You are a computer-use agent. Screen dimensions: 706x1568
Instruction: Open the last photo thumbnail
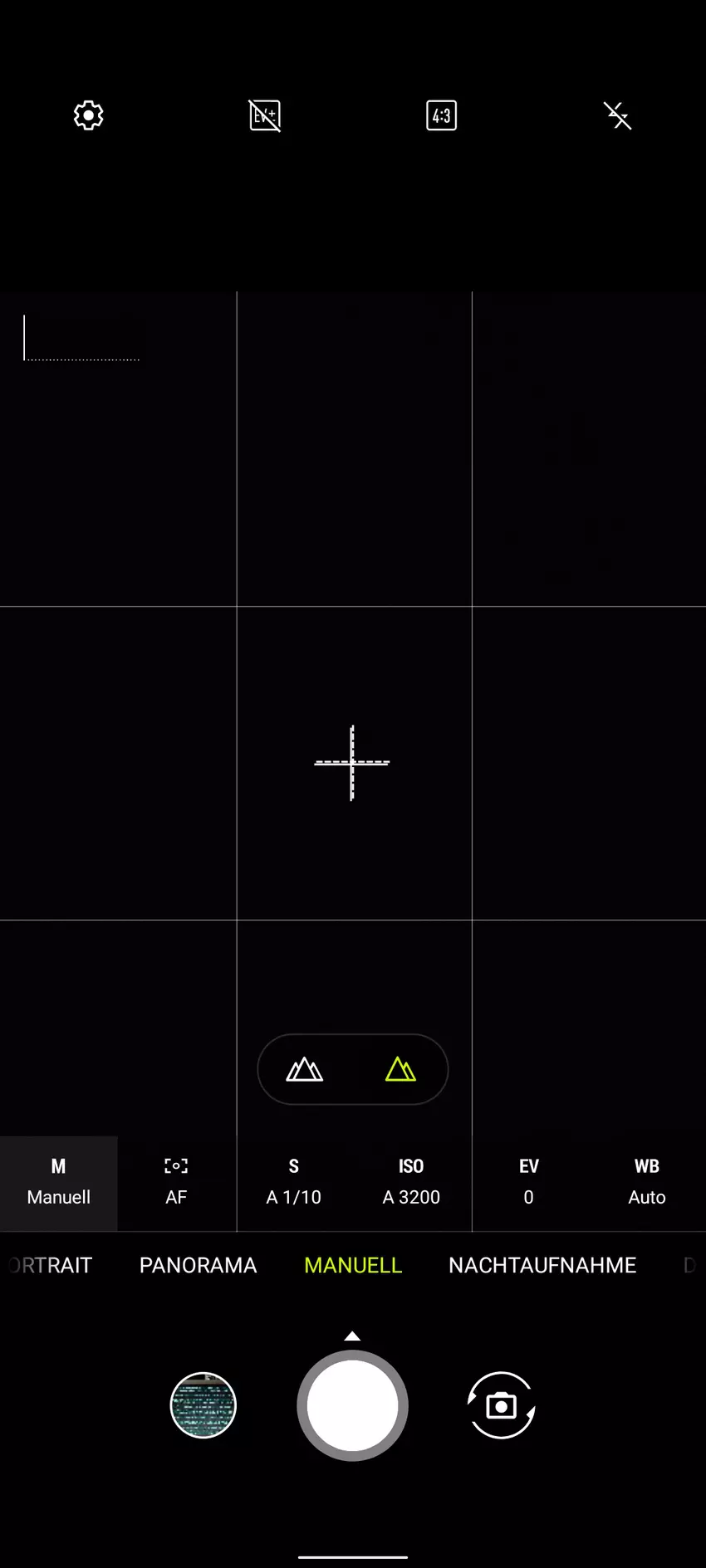(203, 1405)
